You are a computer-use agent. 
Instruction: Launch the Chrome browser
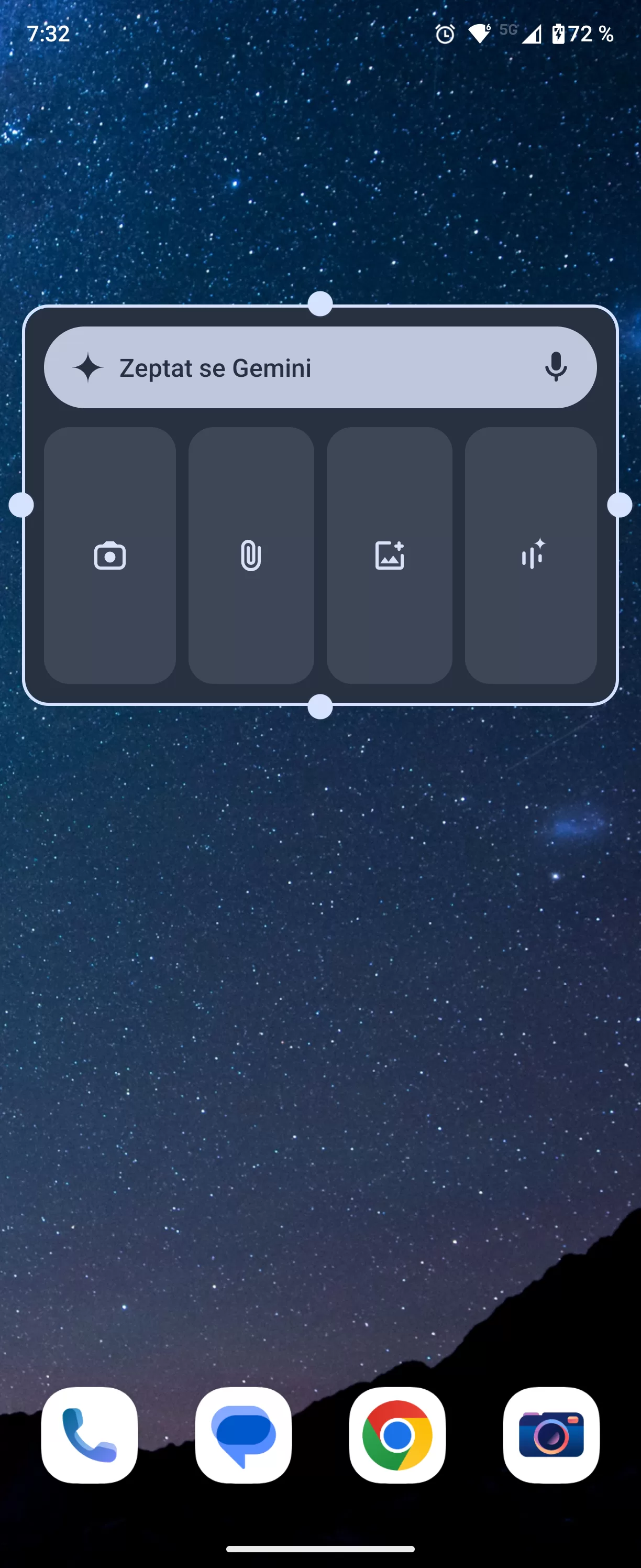coord(397,1435)
